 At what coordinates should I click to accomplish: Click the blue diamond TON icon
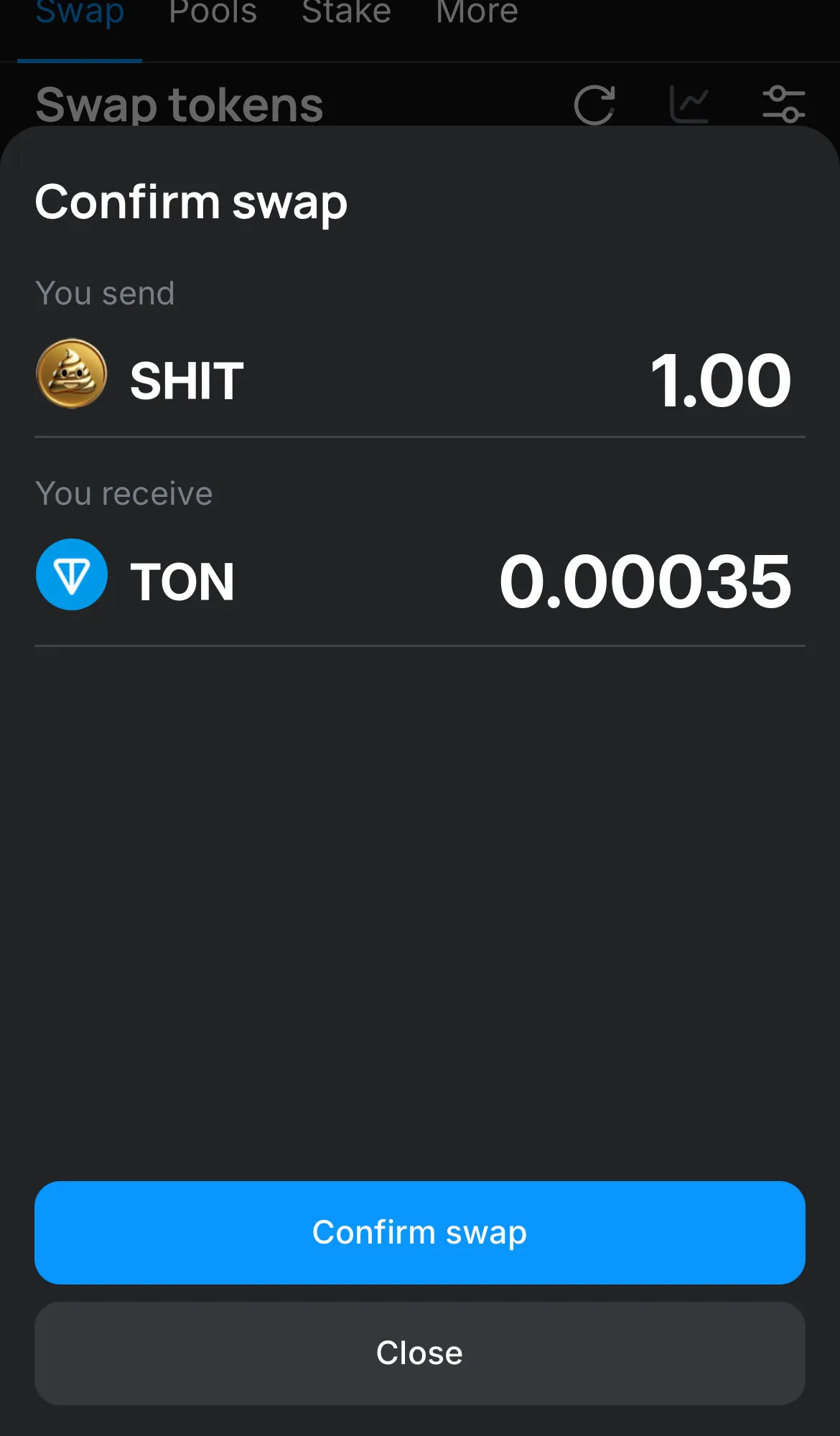[71, 574]
